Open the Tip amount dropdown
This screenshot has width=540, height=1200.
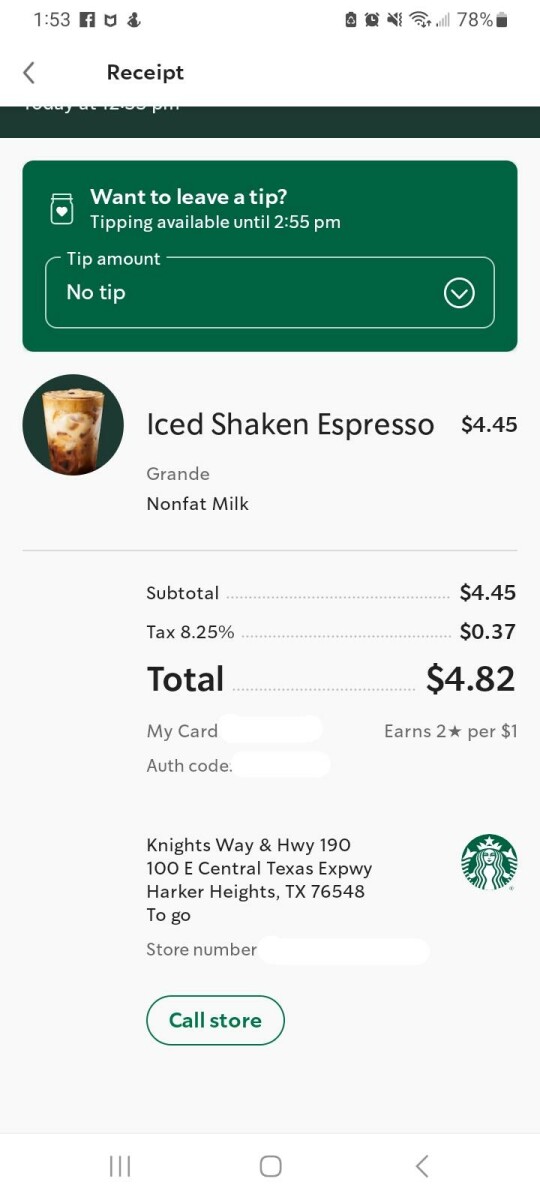(270, 292)
